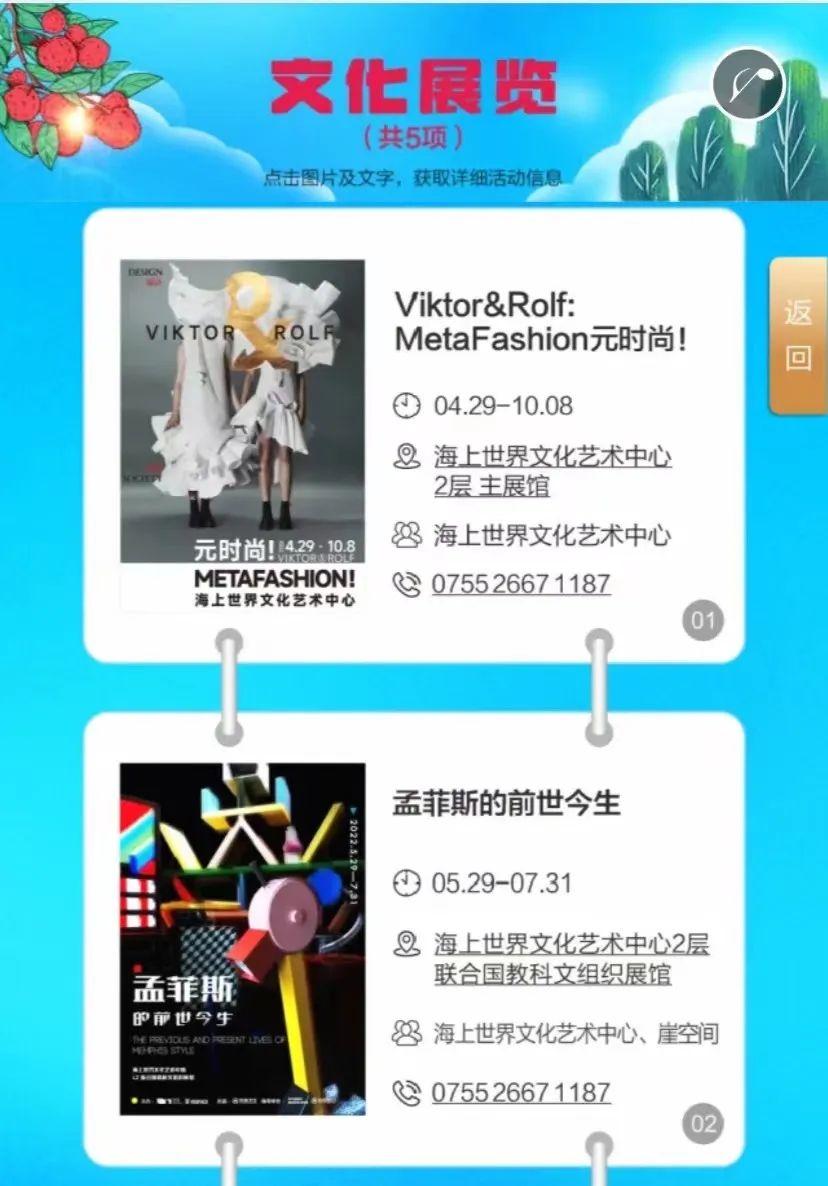
Task: Call the phone number for Viktor&Rolf exhibition
Action: point(520,584)
